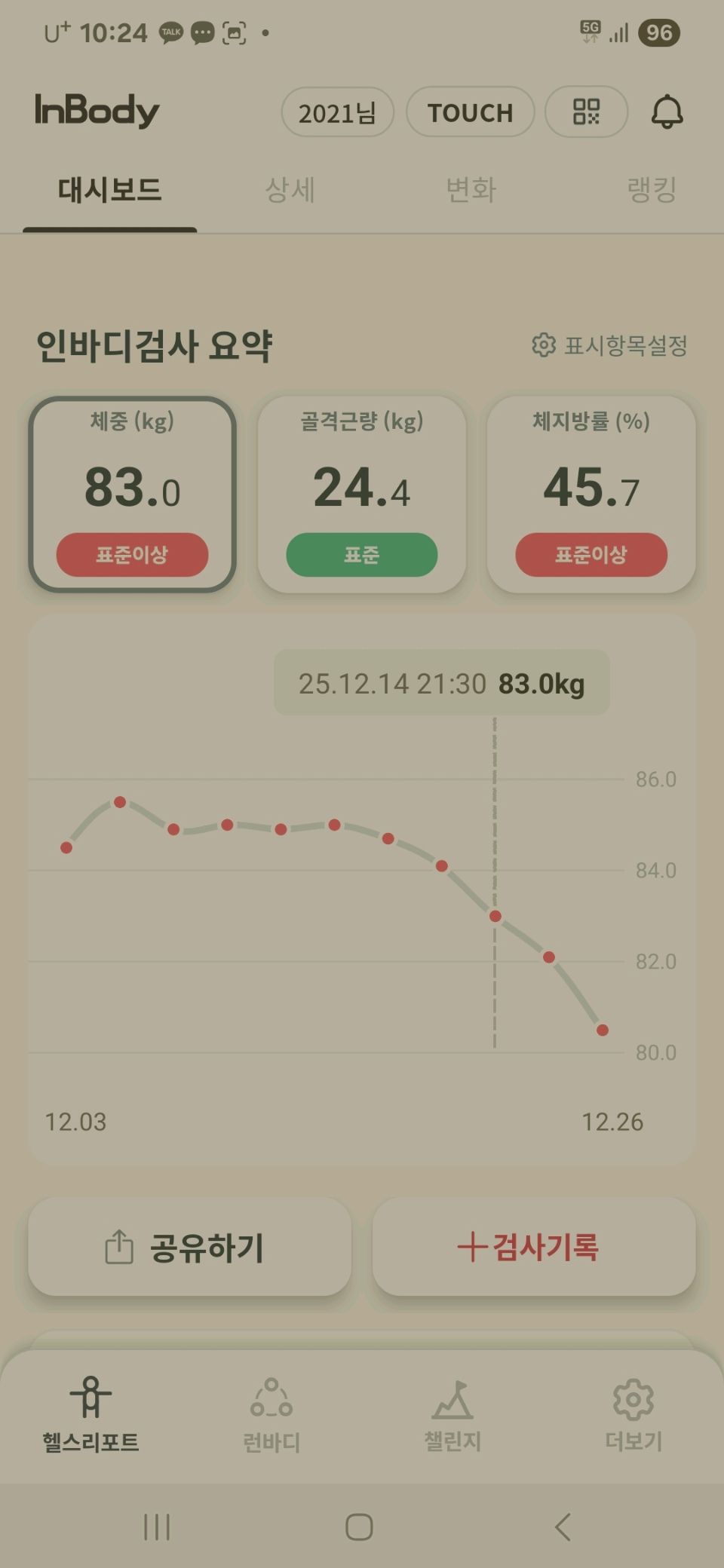
Task: Select the 체지방률 (%) card
Action: click(x=591, y=494)
